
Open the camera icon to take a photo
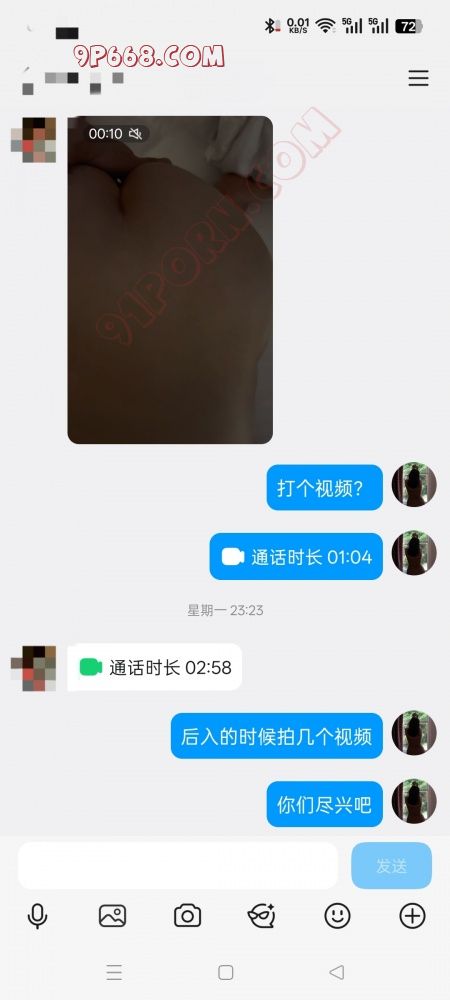tap(187, 916)
